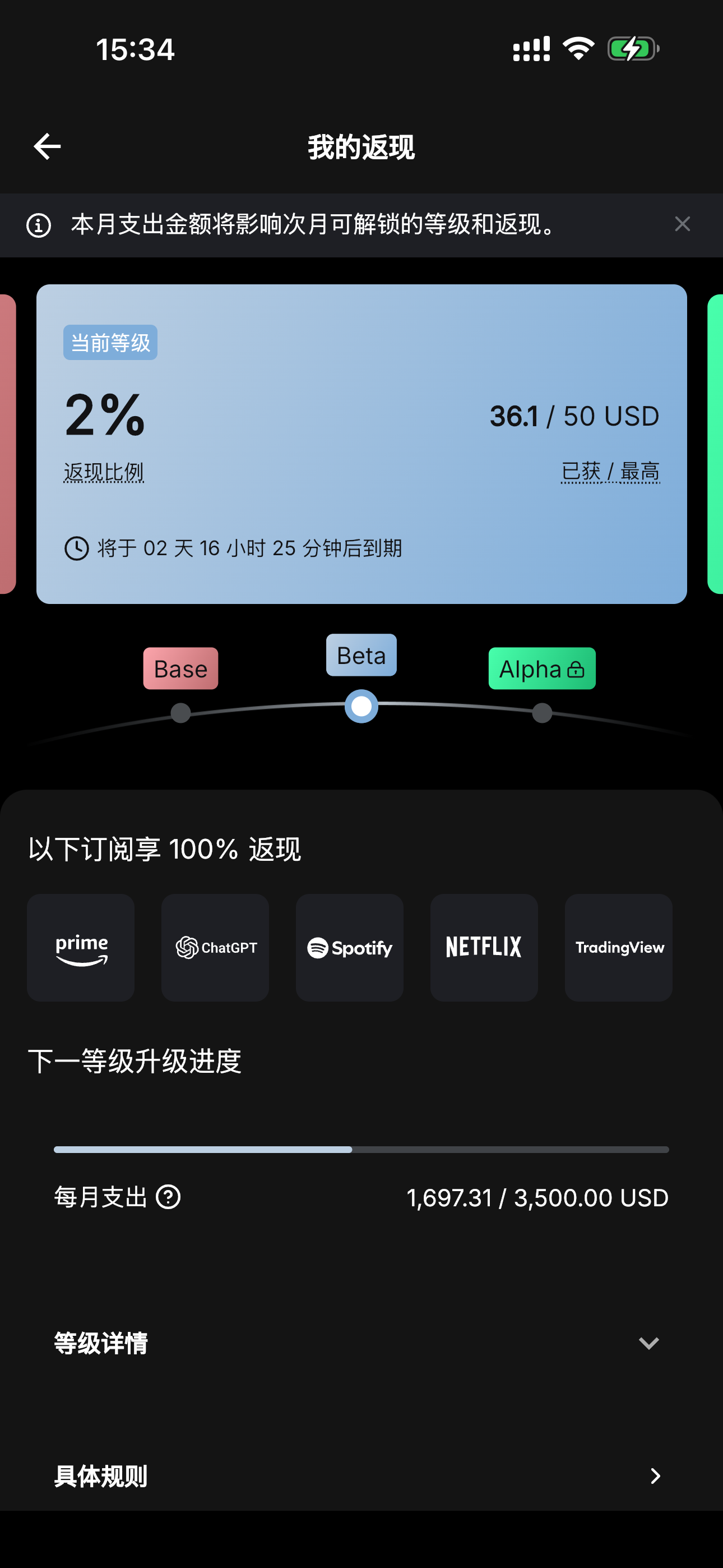
Task: Open the Netflix subscription tile
Action: pos(484,948)
